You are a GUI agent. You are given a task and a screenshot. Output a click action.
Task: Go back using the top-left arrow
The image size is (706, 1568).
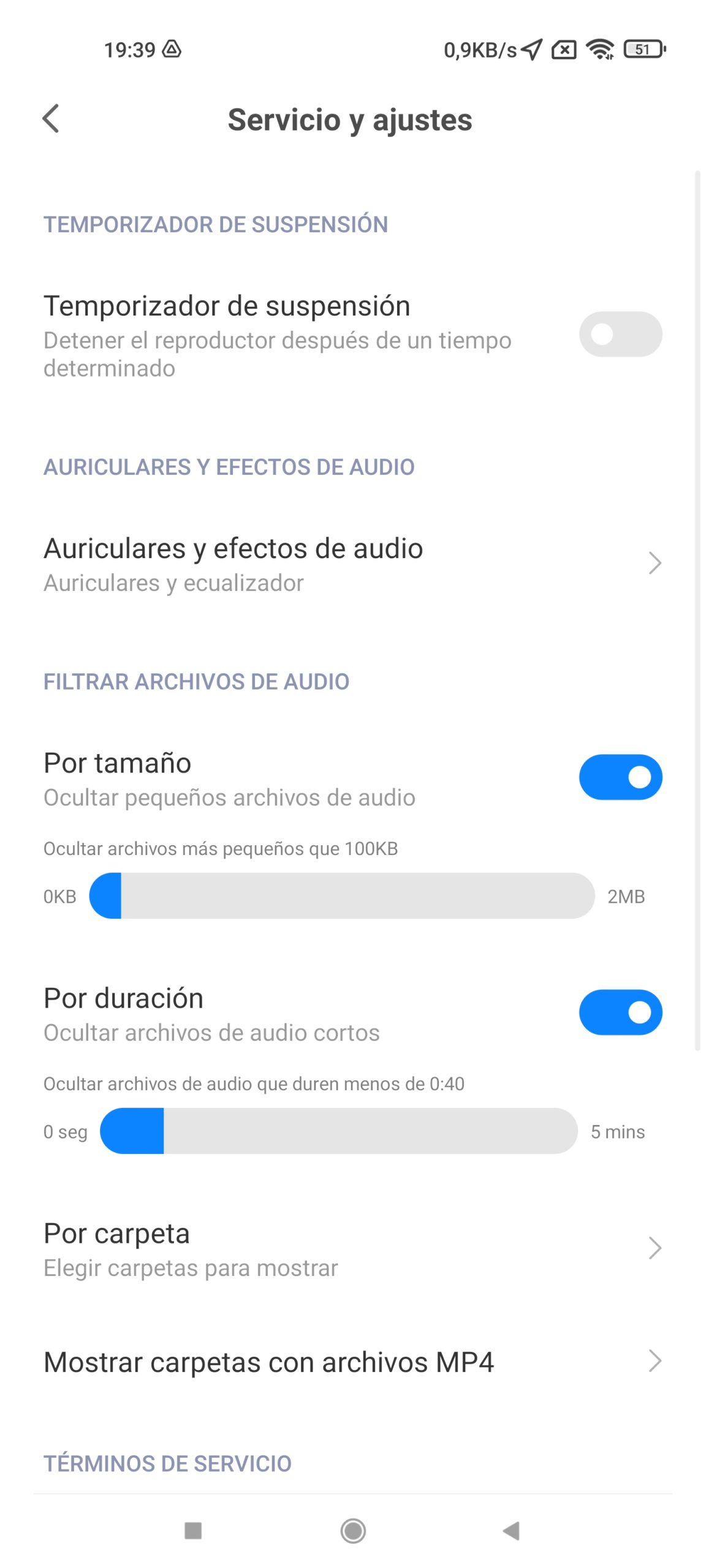pos(51,118)
